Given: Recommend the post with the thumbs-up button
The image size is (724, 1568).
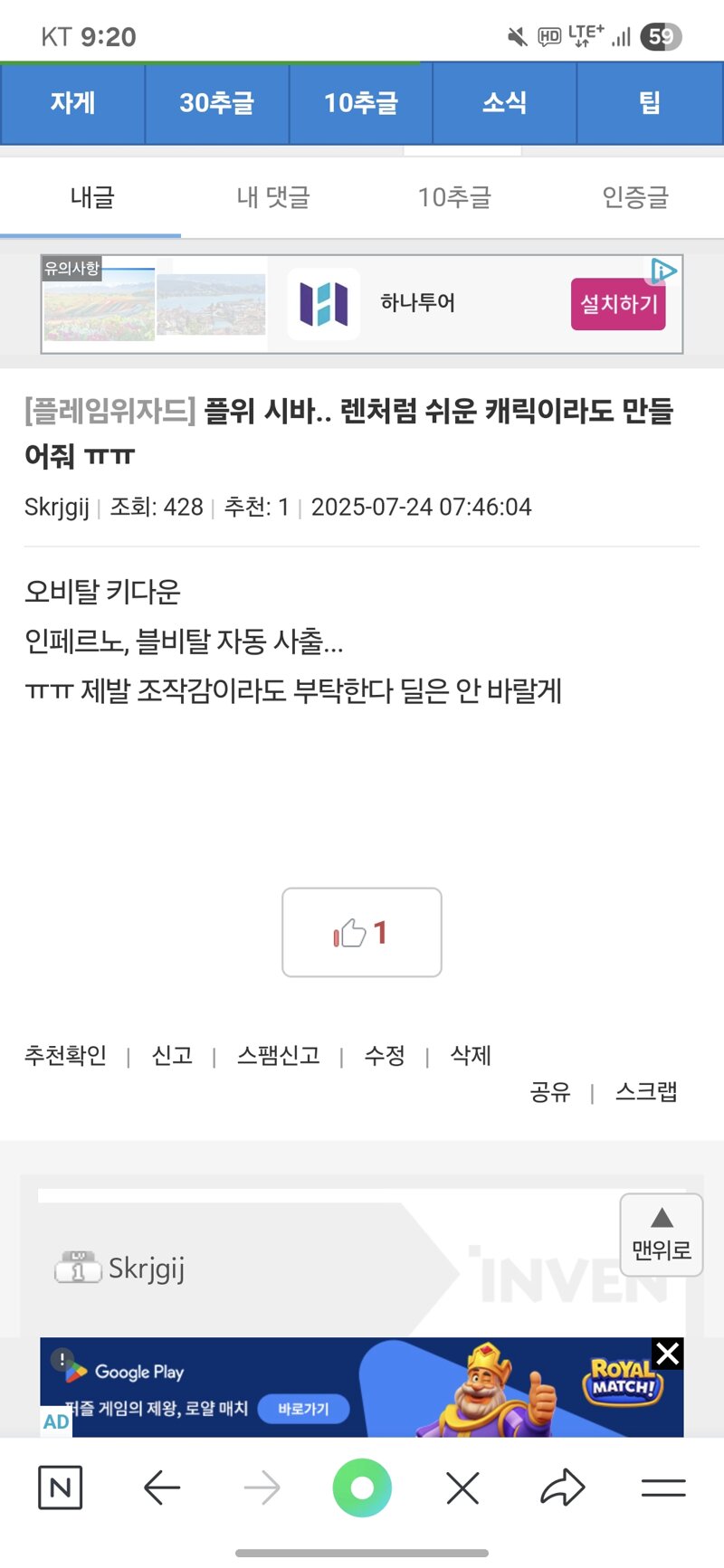Looking at the screenshot, I should point(362,932).
